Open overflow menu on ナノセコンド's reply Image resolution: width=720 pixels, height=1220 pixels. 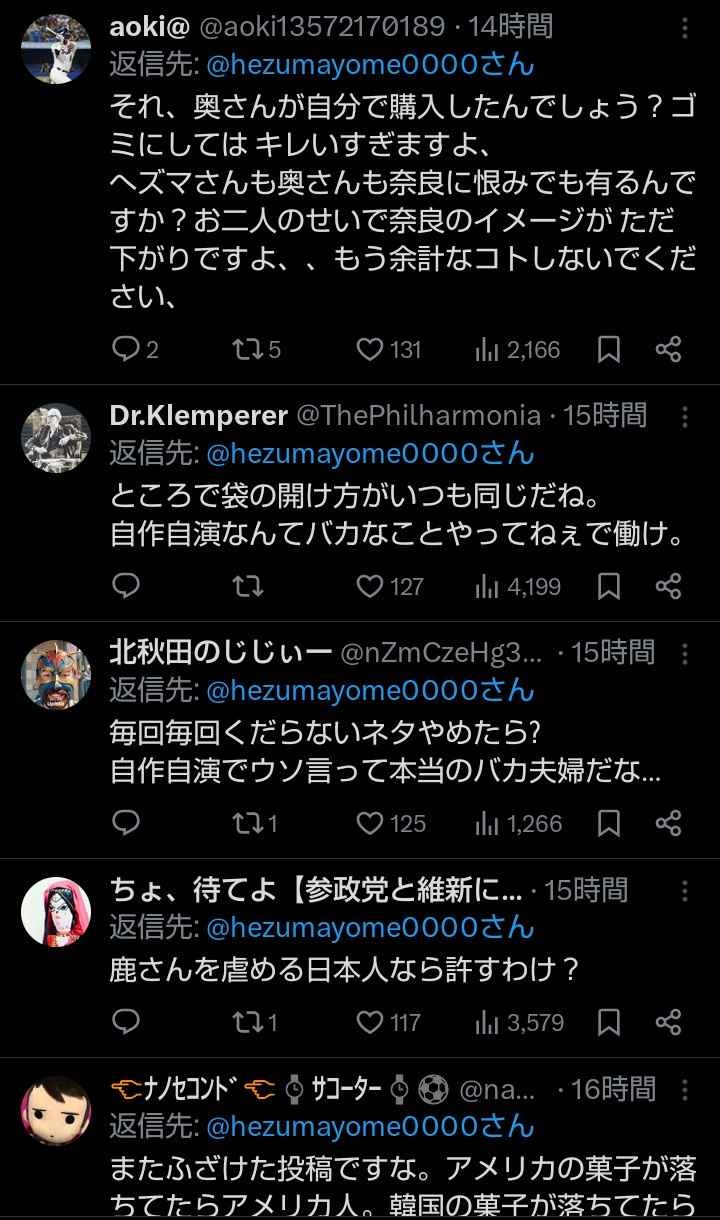pyautogui.click(x=684, y=1088)
